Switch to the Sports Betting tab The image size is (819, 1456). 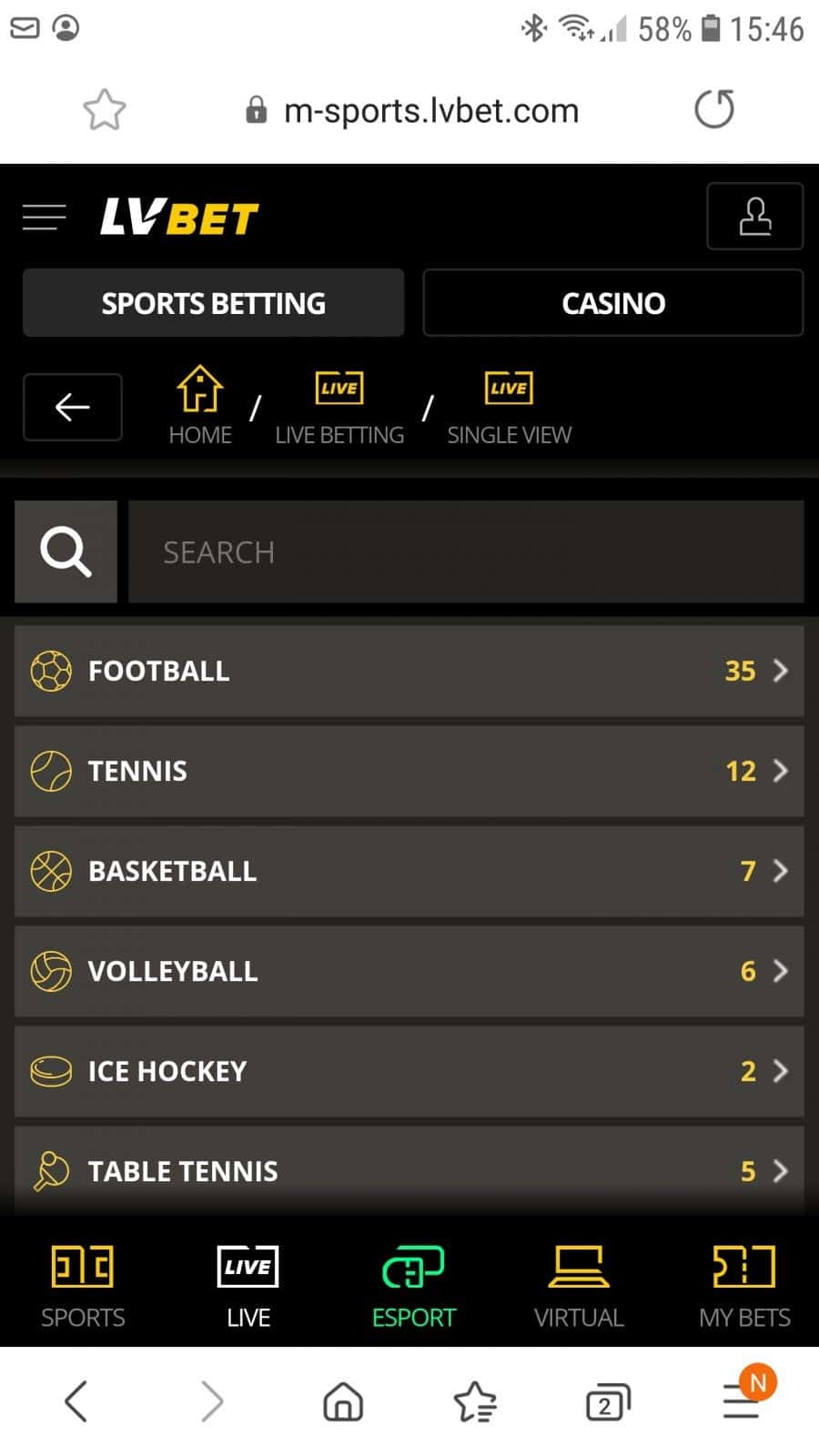(213, 303)
